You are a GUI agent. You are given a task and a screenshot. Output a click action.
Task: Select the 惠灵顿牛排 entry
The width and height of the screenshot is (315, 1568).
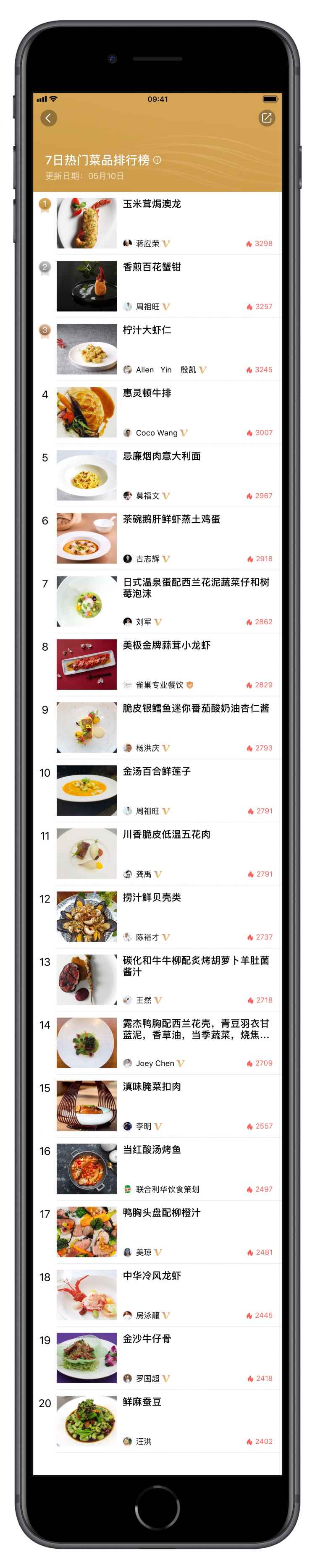pyautogui.click(x=147, y=393)
